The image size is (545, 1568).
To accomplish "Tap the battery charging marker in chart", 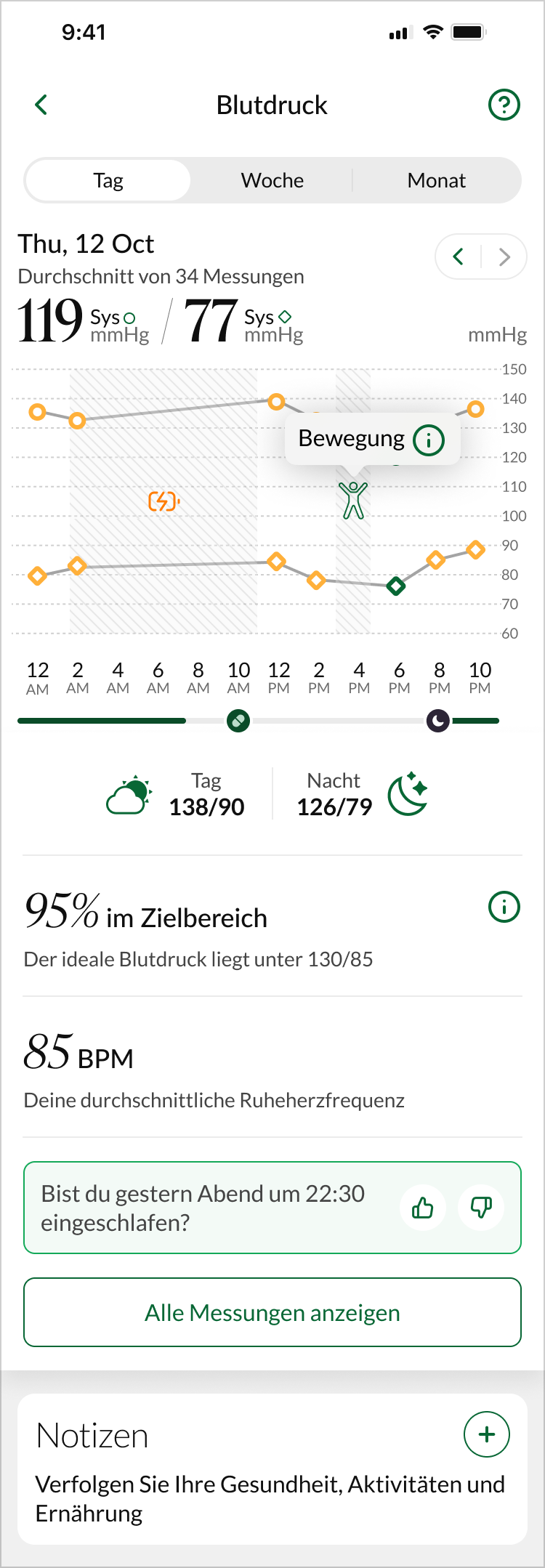I will [163, 501].
